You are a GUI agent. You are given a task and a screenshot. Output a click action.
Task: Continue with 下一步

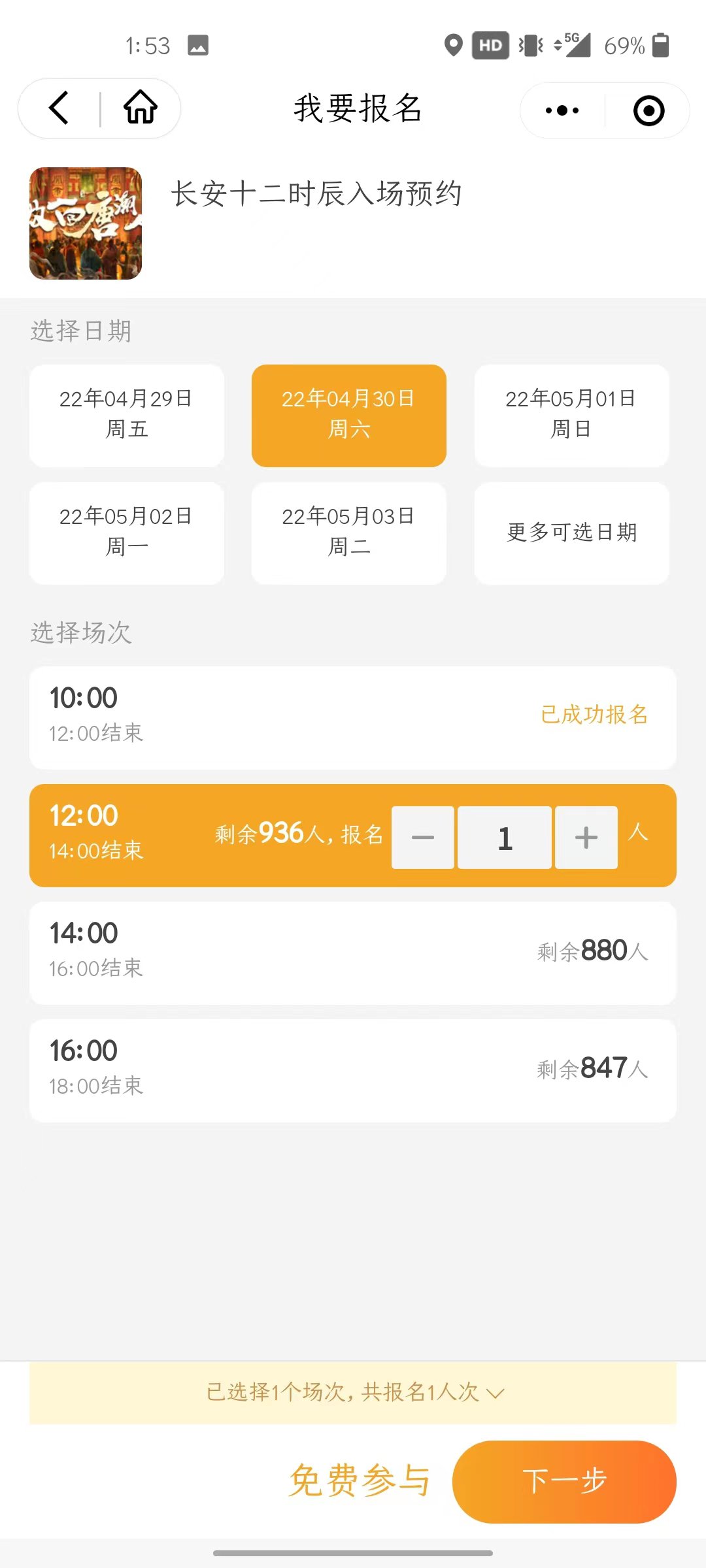click(x=563, y=1481)
